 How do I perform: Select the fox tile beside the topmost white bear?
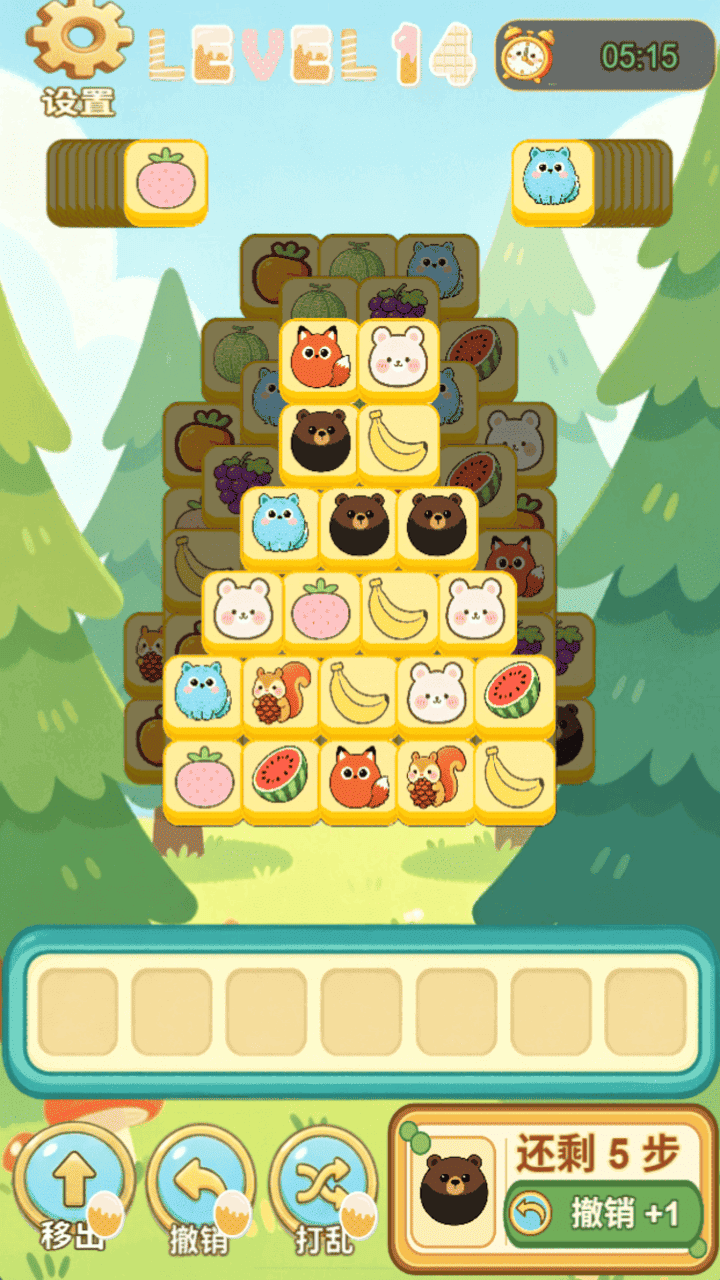click(320, 361)
